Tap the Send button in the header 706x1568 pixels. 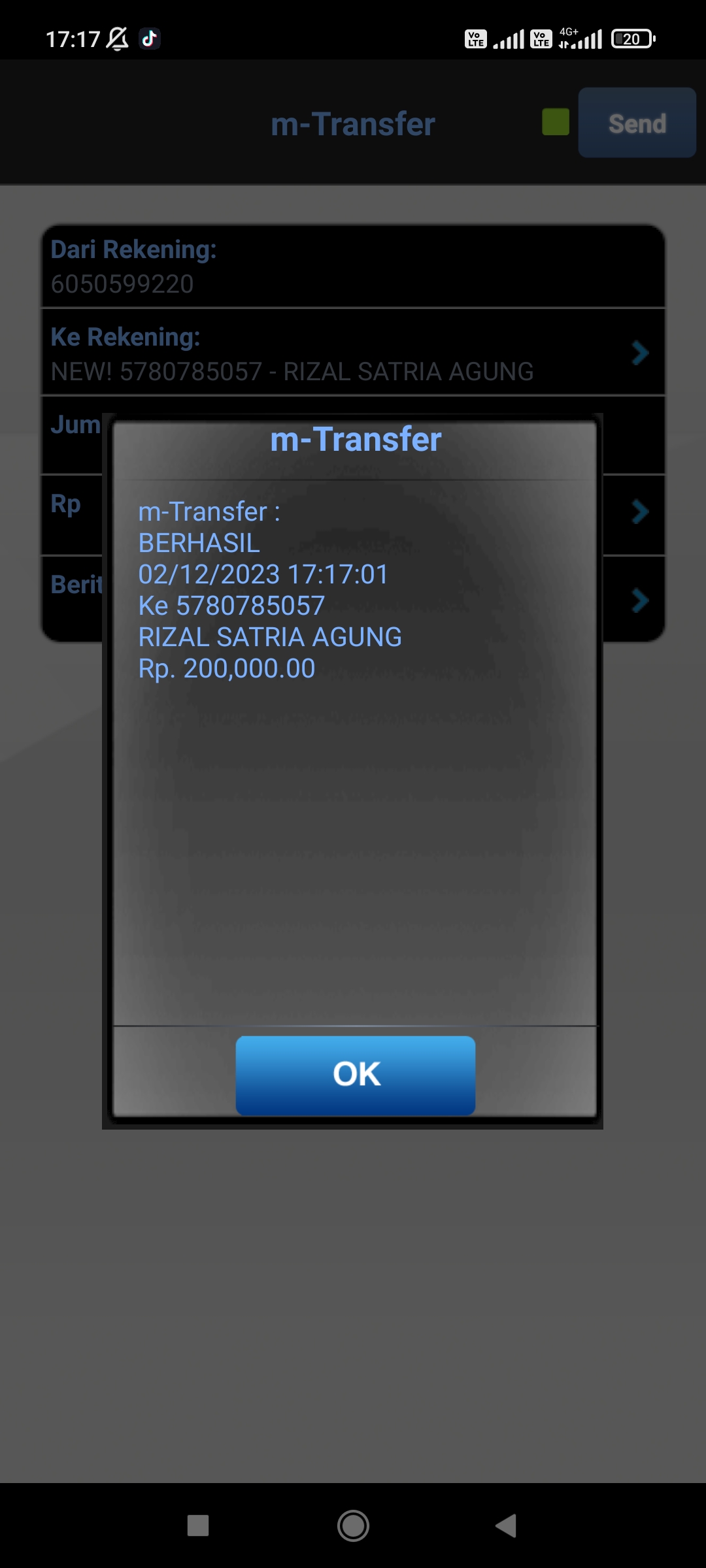point(637,123)
